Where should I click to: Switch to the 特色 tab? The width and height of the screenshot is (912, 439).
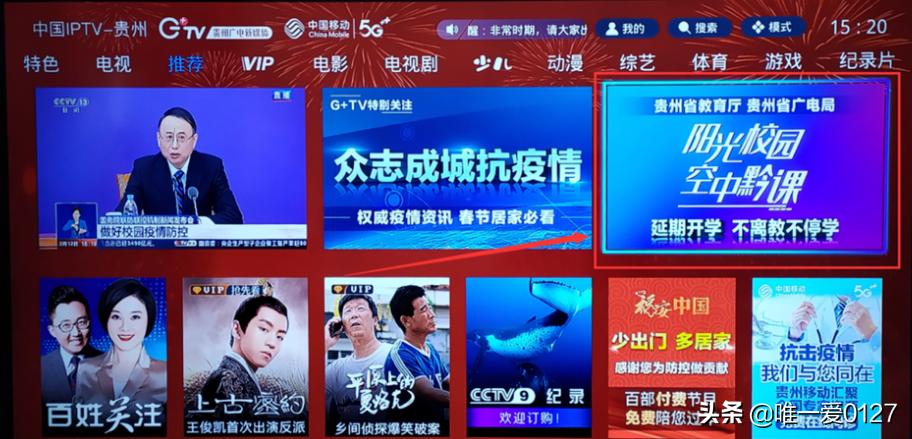click(x=41, y=63)
